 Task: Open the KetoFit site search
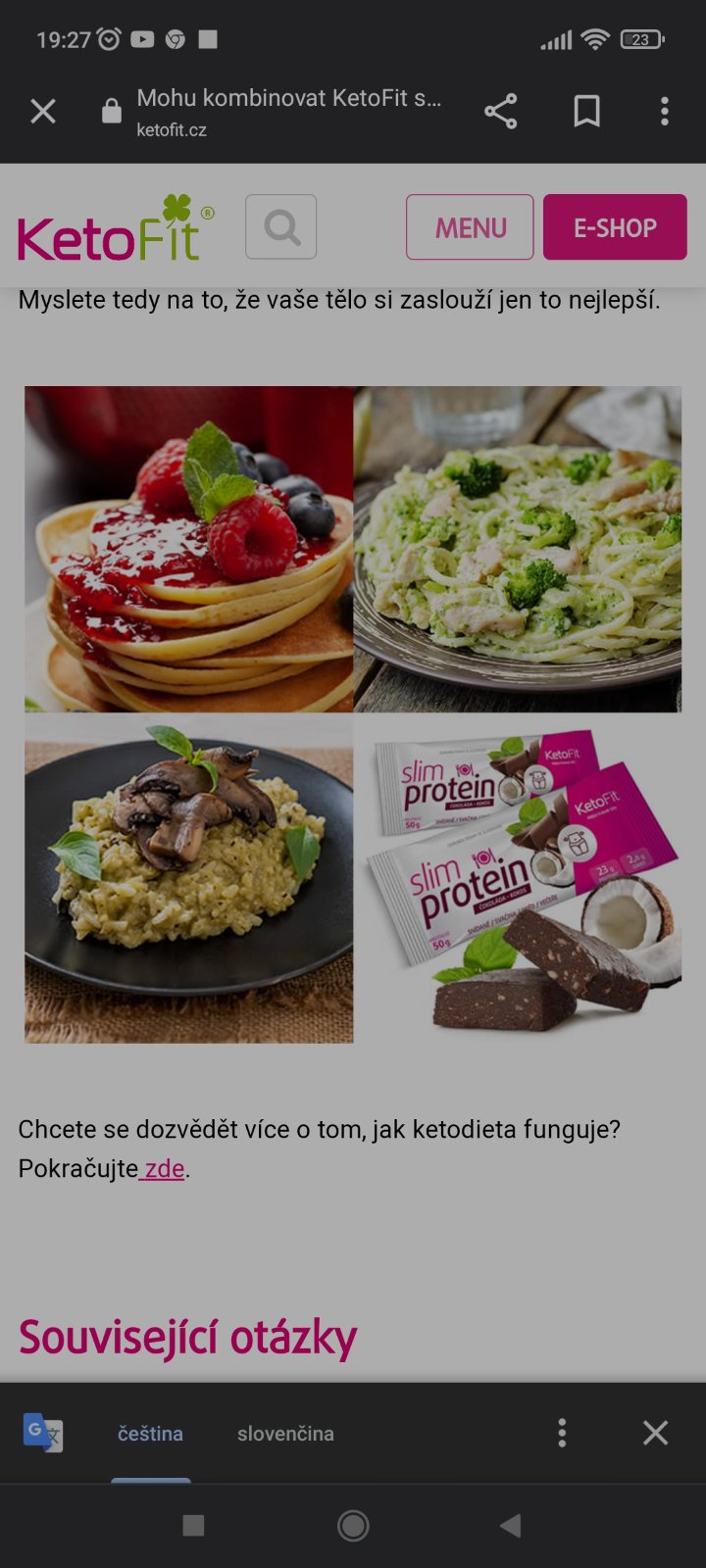point(281,227)
